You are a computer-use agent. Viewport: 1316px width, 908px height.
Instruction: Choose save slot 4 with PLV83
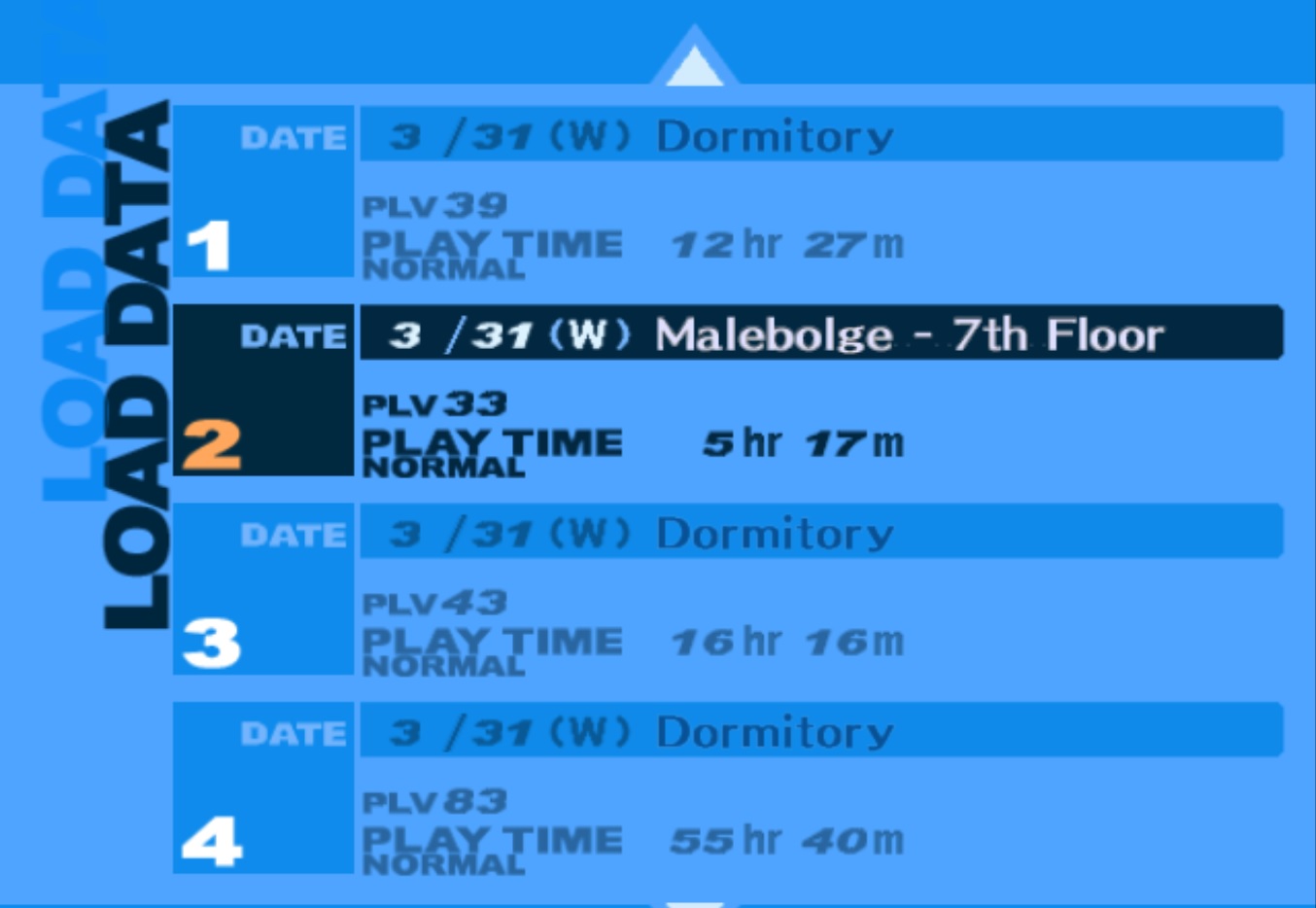(727, 788)
